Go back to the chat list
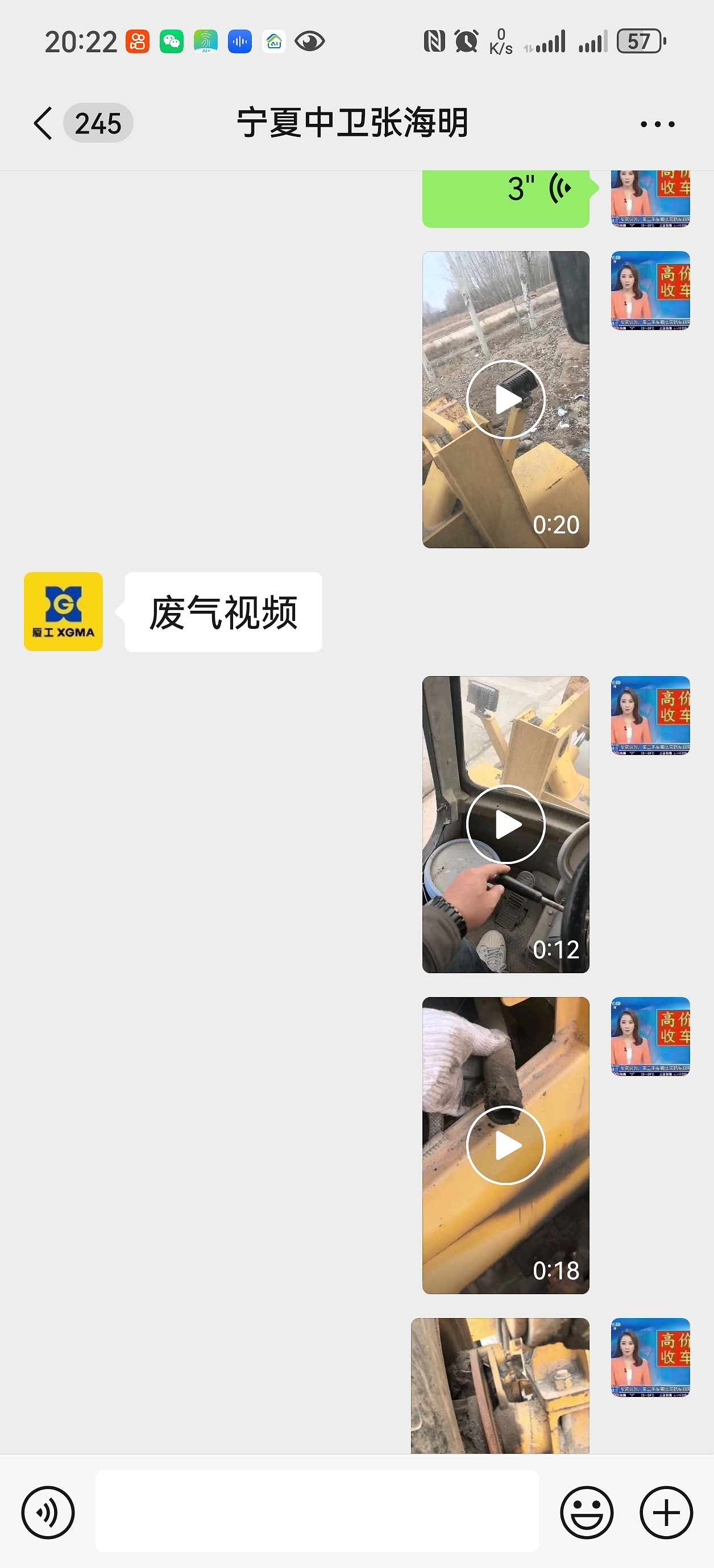Image resolution: width=714 pixels, height=1568 pixels. tap(43, 124)
